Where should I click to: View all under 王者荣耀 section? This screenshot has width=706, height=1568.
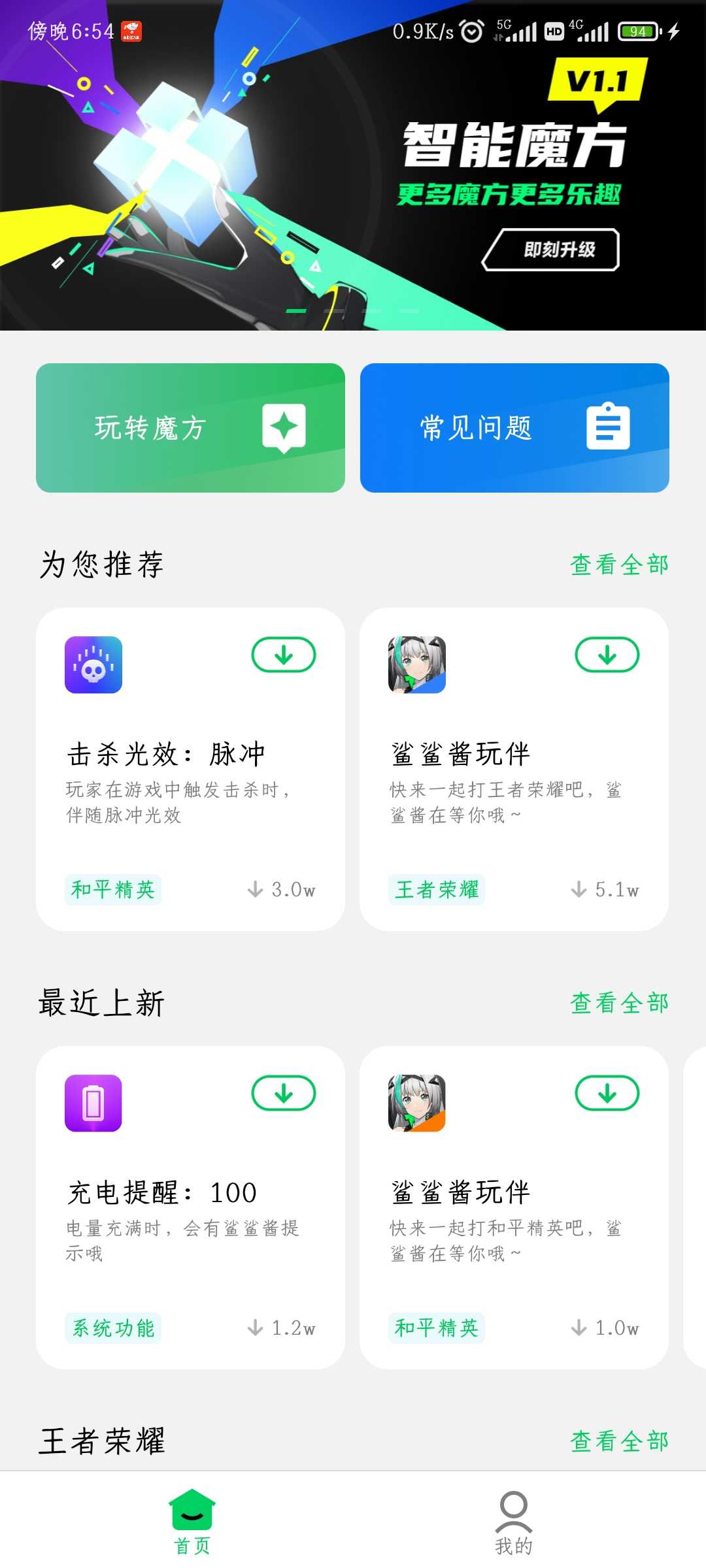tap(619, 1442)
